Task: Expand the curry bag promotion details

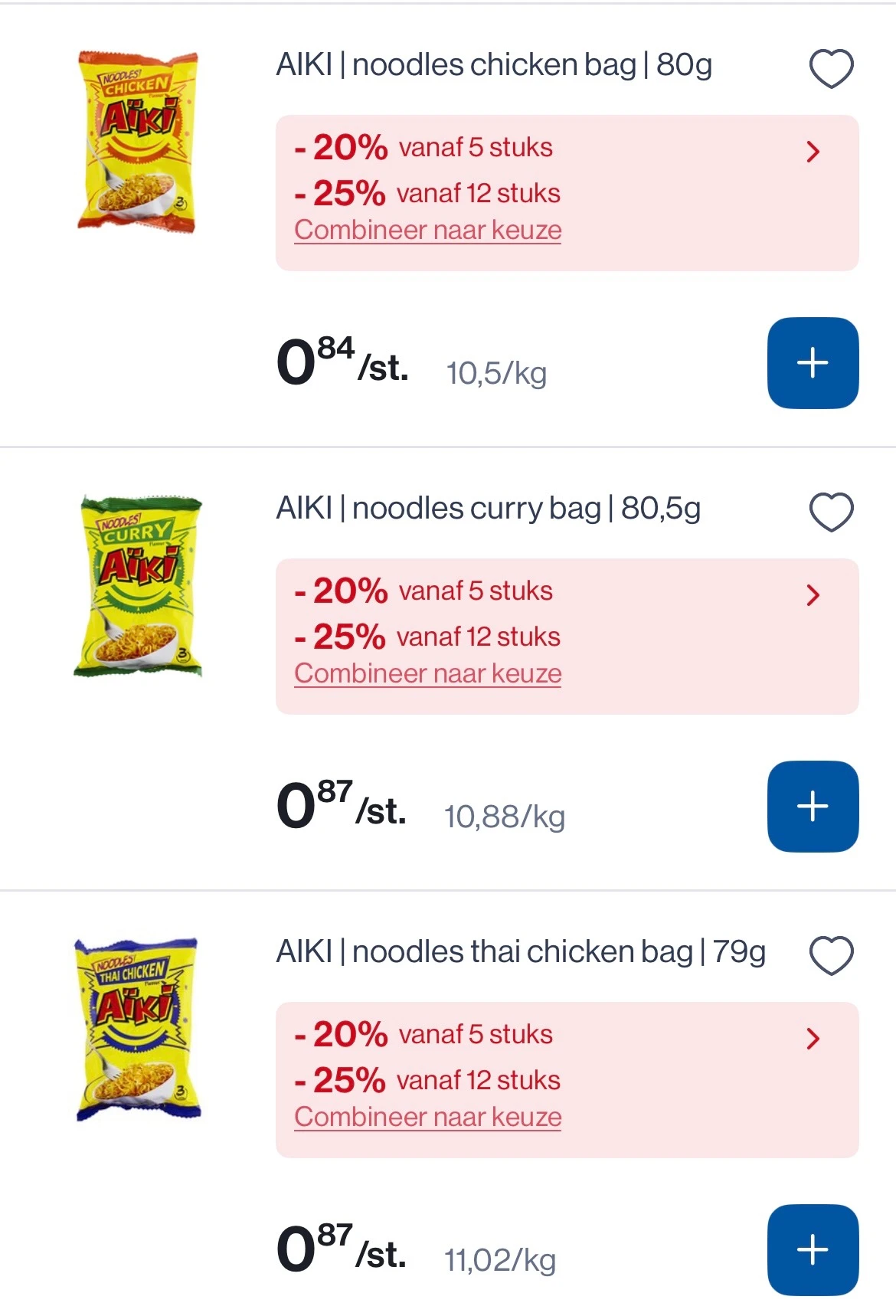Action: pyautogui.click(x=814, y=594)
